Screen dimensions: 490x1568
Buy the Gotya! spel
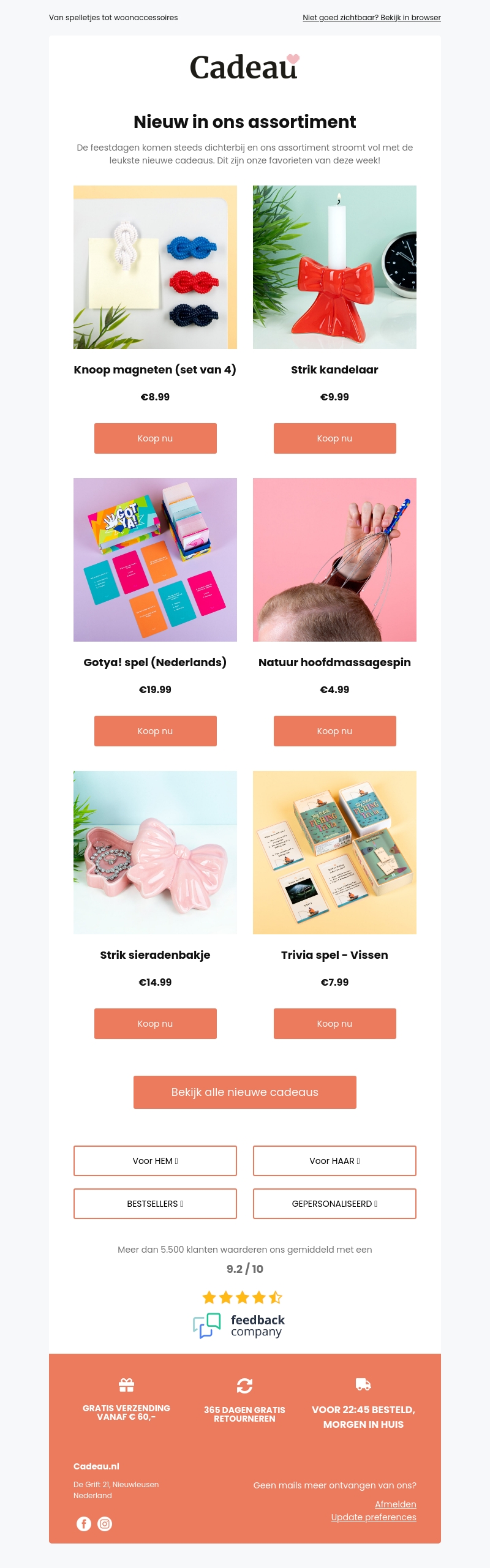(155, 731)
